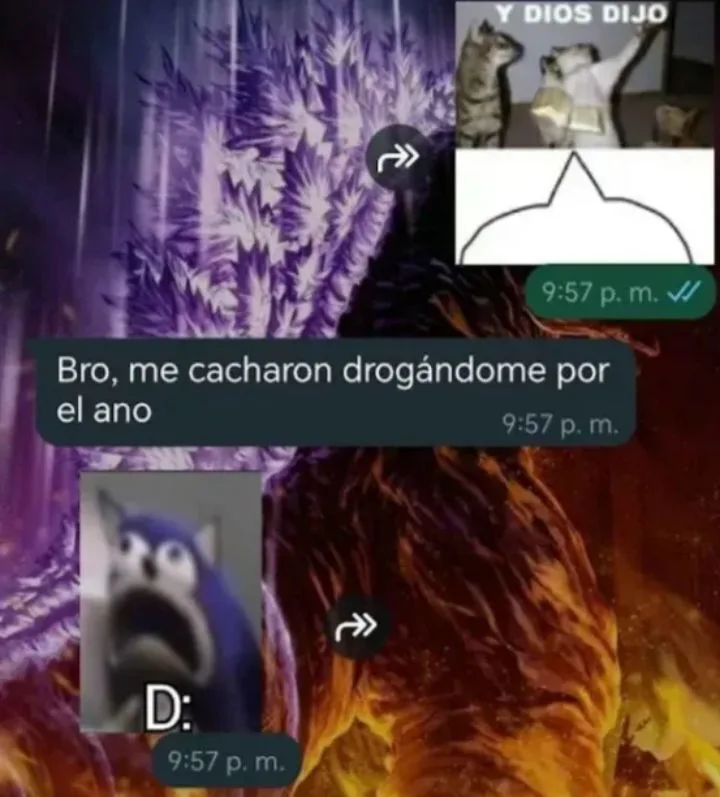The height and width of the screenshot is (797, 720).
Task: Forward the screaming Sonic image
Action: click(x=357, y=625)
